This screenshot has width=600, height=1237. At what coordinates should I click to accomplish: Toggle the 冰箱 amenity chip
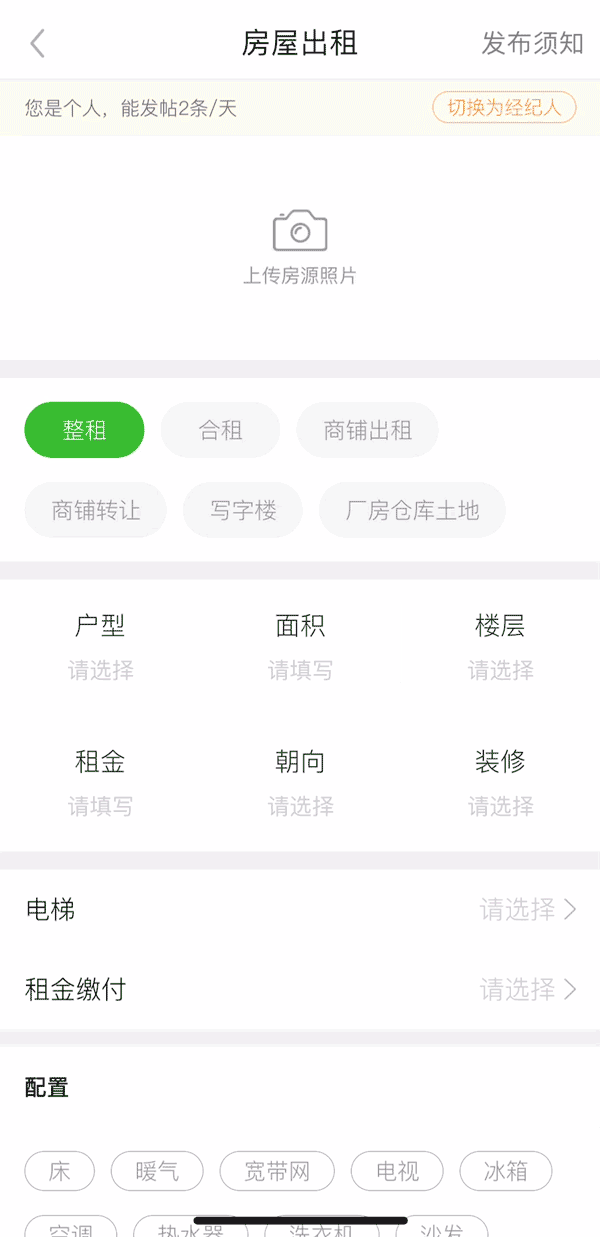(505, 1171)
